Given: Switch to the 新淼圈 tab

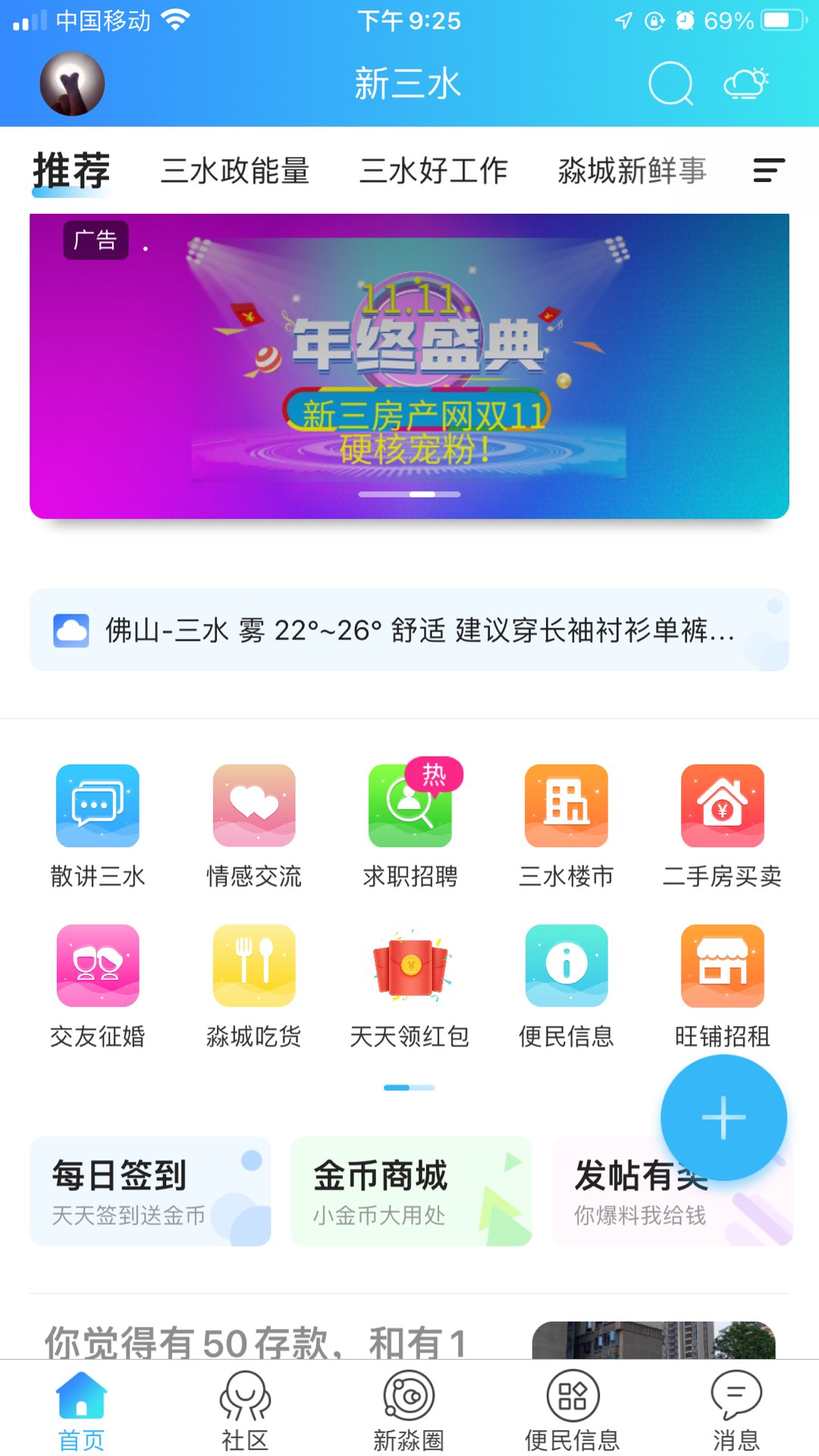Looking at the screenshot, I should [409, 1410].
